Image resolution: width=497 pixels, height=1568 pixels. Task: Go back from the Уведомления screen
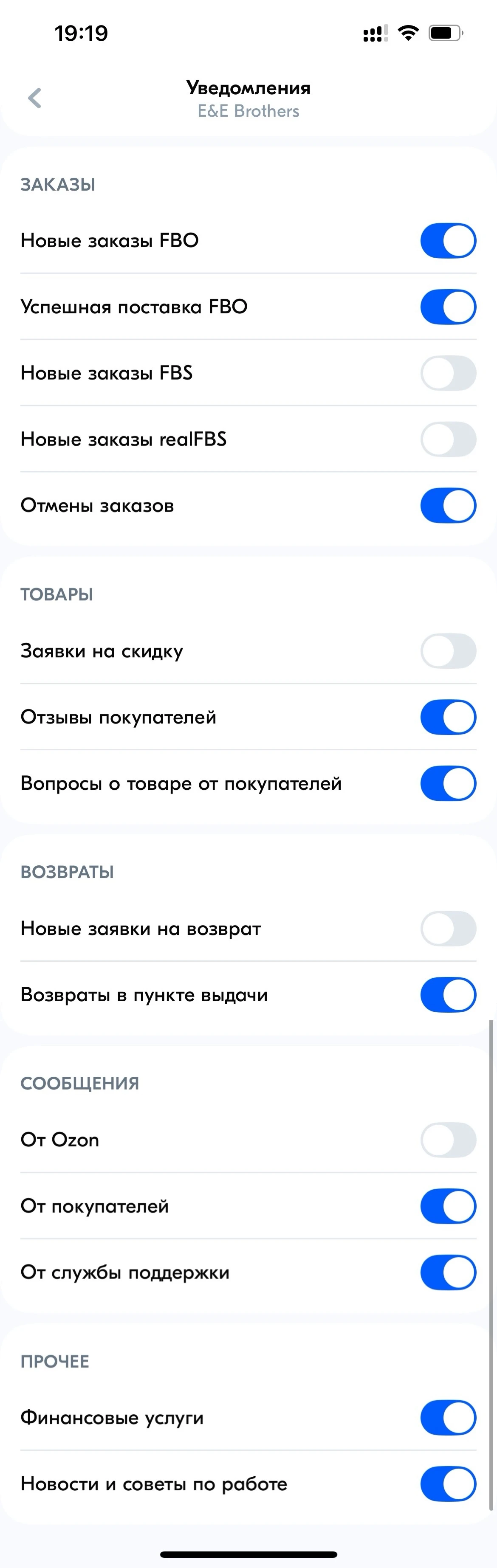[35, 98]
